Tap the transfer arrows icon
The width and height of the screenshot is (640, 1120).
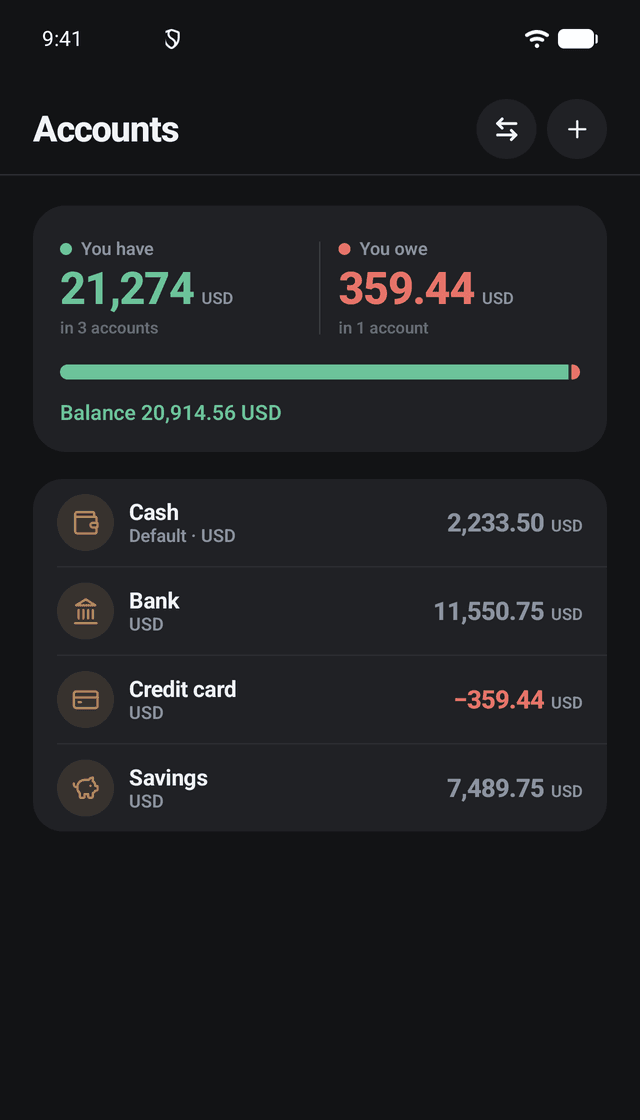click(x=506, y=129)
